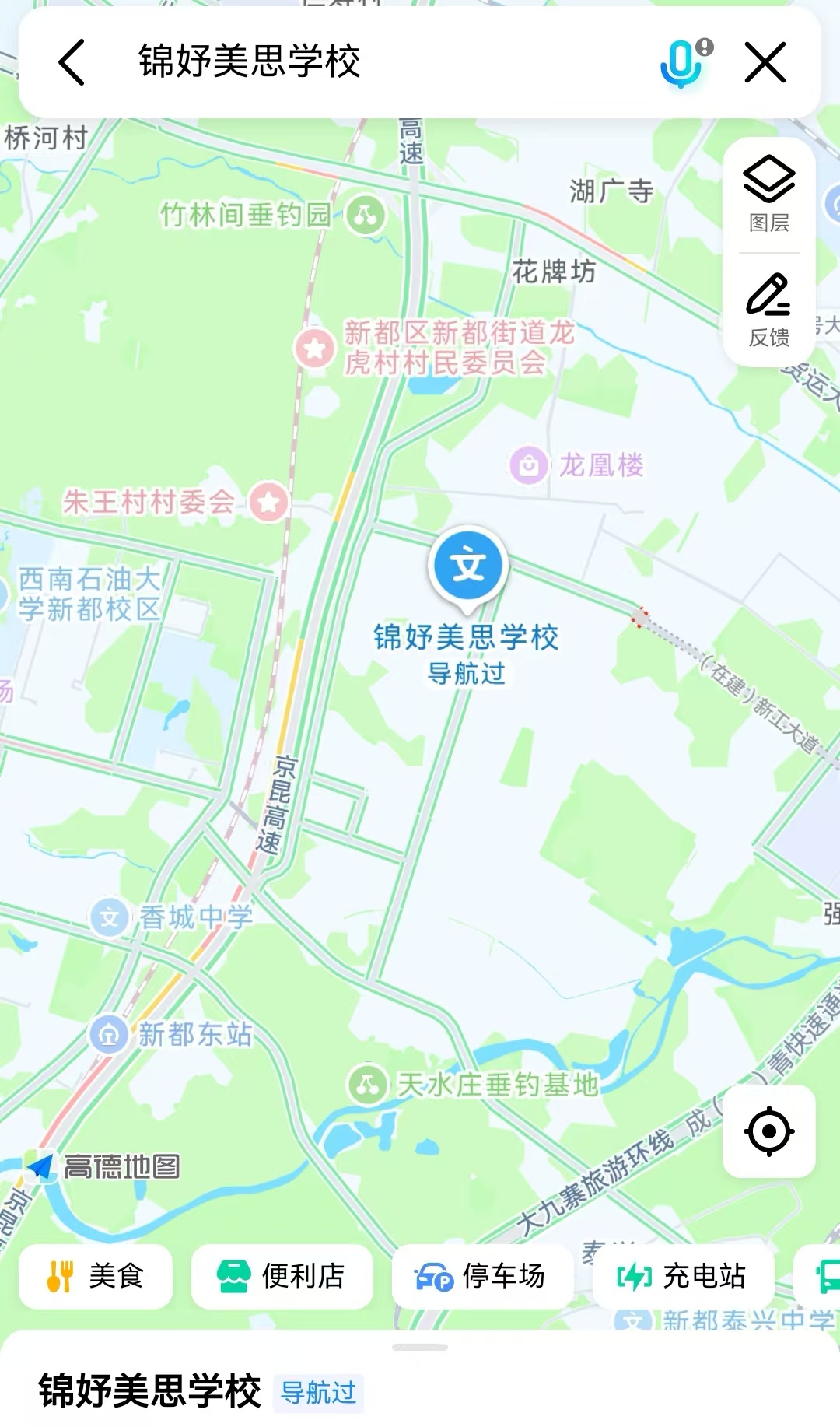Select the 美食 chip

pyautogui.click(x=96, y=1276)
